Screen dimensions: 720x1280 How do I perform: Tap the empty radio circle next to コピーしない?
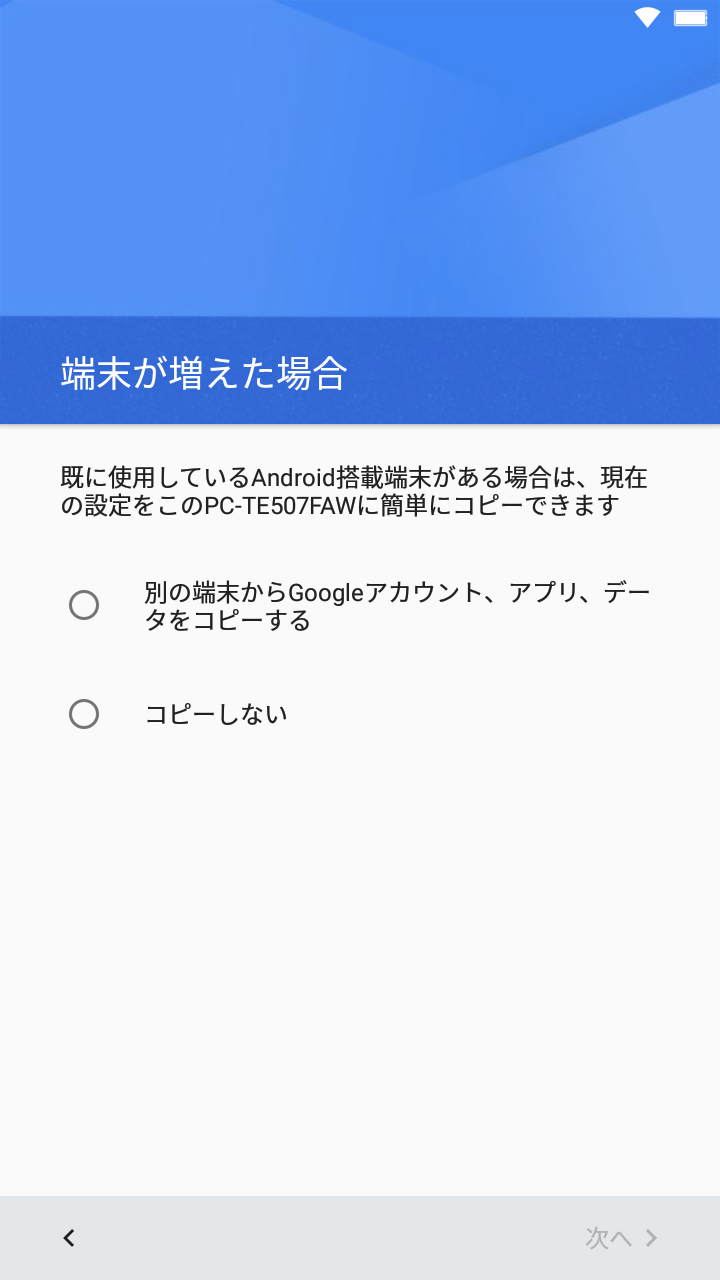pyautogui.click(x=84, y=714)
